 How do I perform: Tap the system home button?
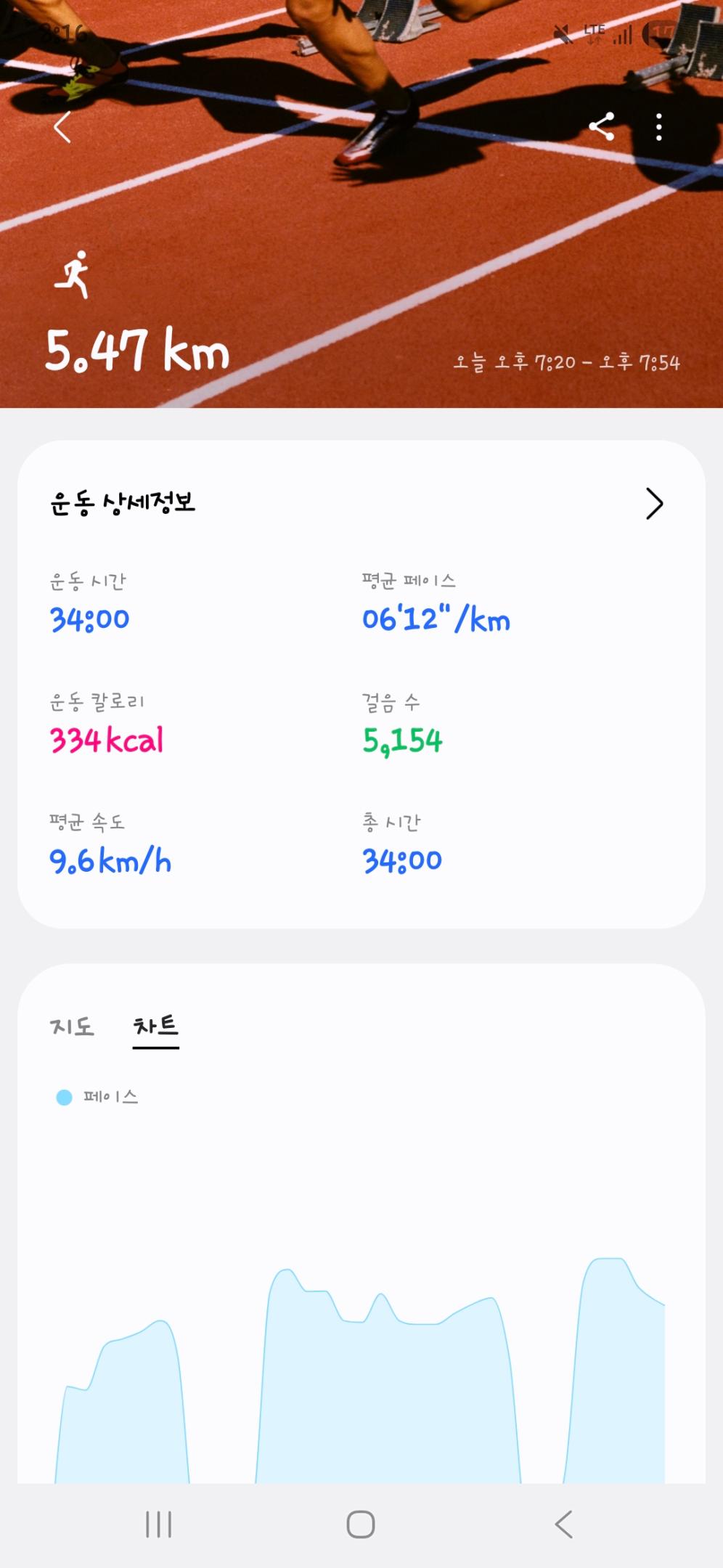(361, 1524)
